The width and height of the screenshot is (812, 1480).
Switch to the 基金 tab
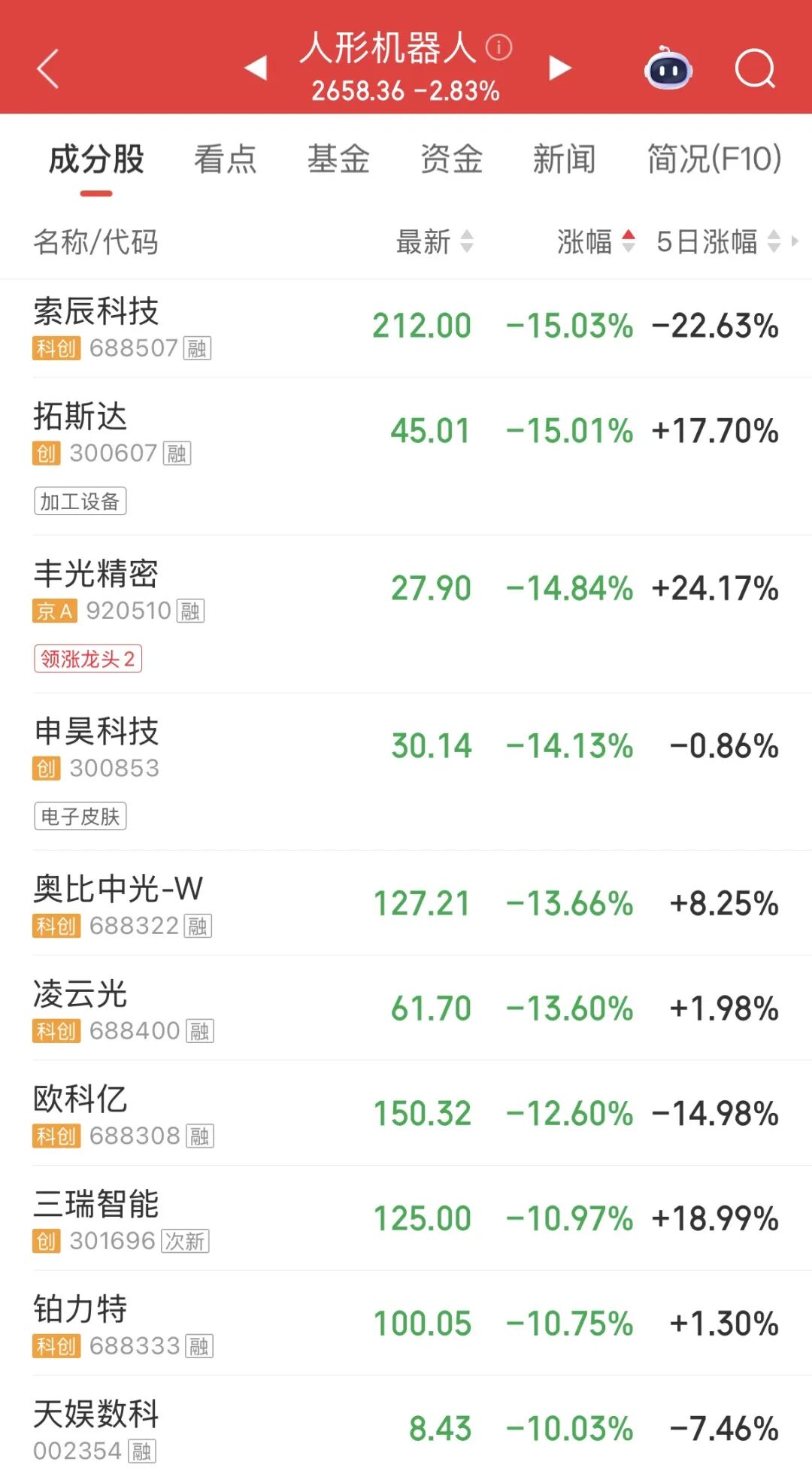pyautogui.click(x=338, y=159)
